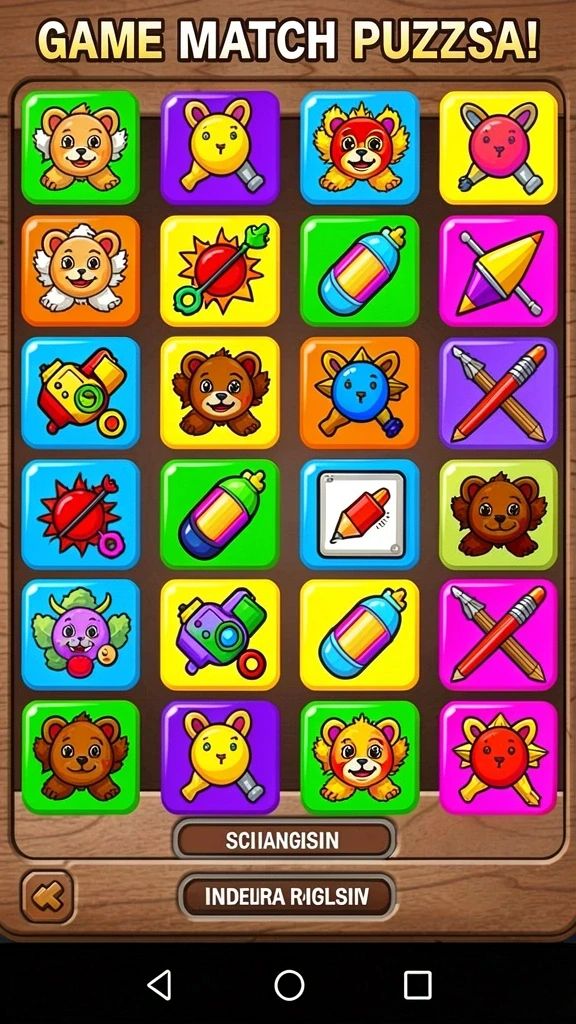Select the blue bottle tile on yellow

coord(360,634)
